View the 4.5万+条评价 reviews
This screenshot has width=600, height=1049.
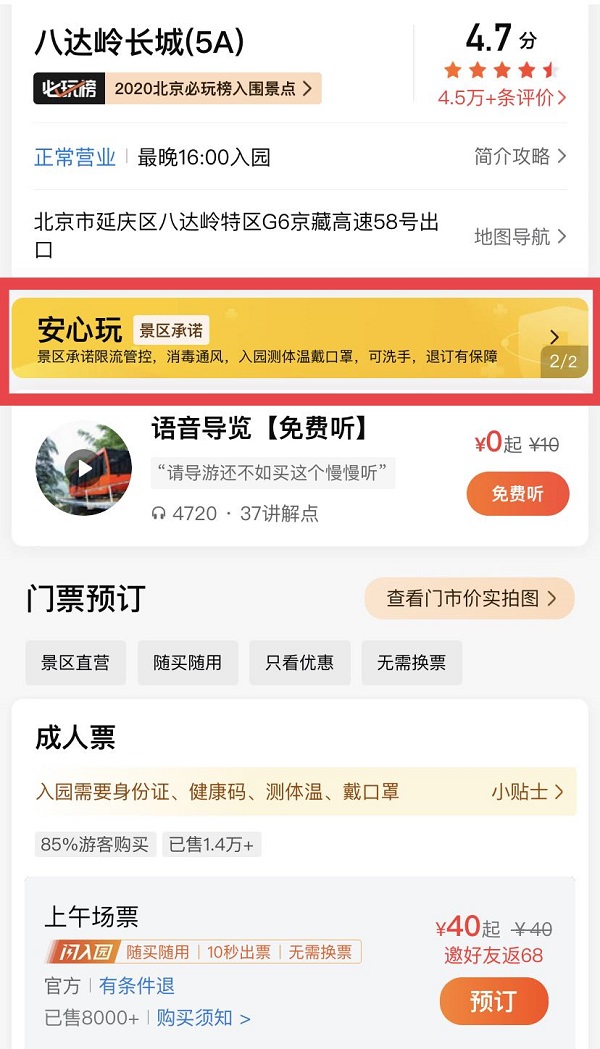[x=502, y=98]
